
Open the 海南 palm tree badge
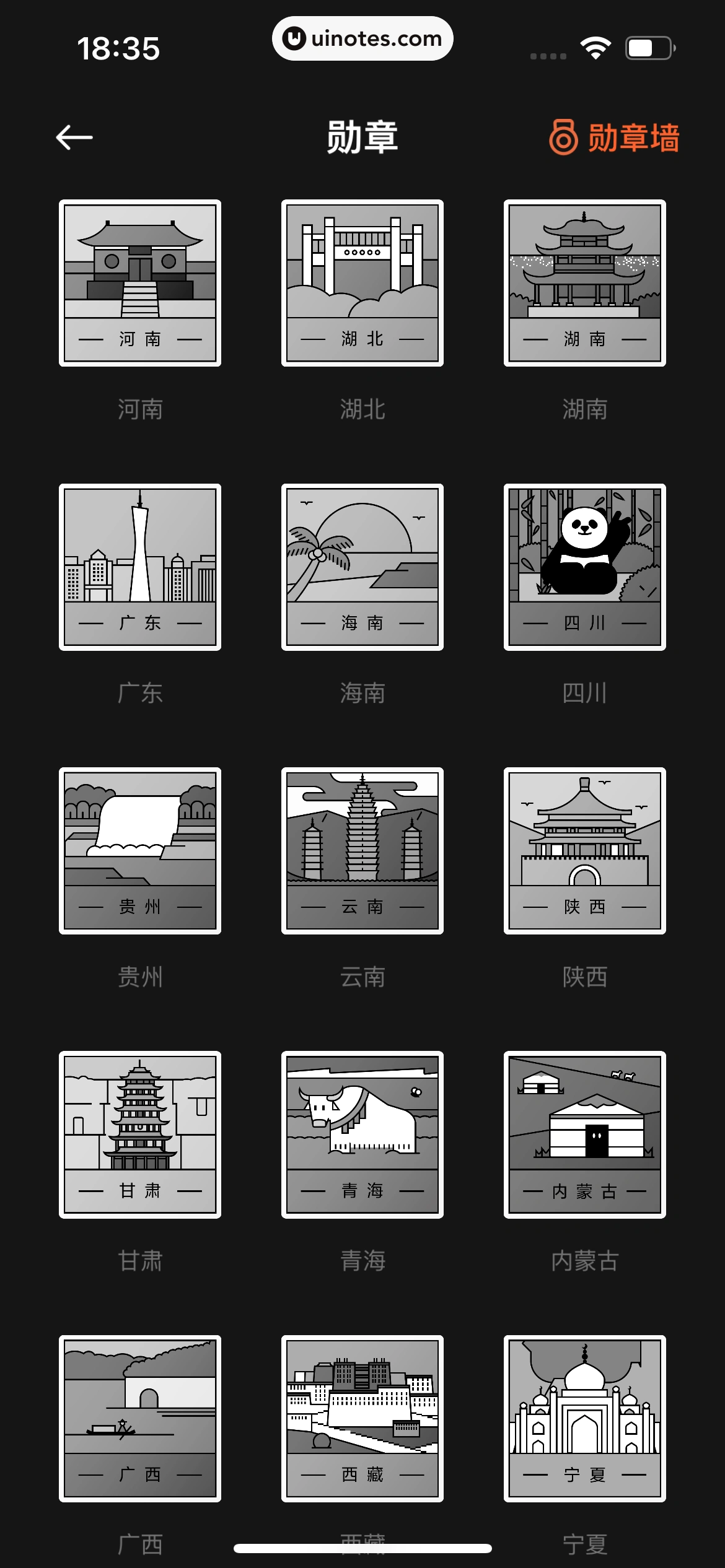tap(362, 567)
